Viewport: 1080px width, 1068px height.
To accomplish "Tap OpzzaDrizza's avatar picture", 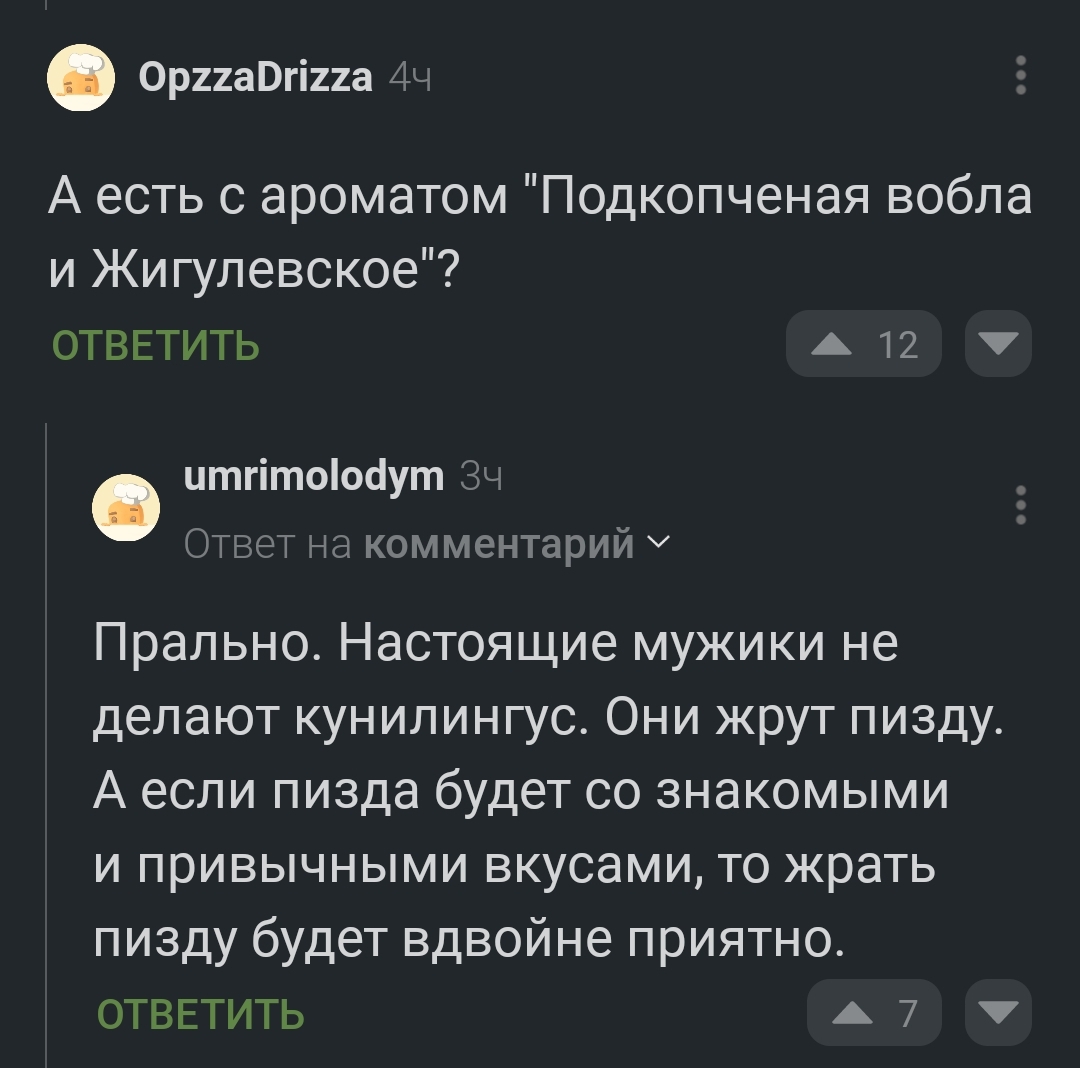I will (79, 77).
